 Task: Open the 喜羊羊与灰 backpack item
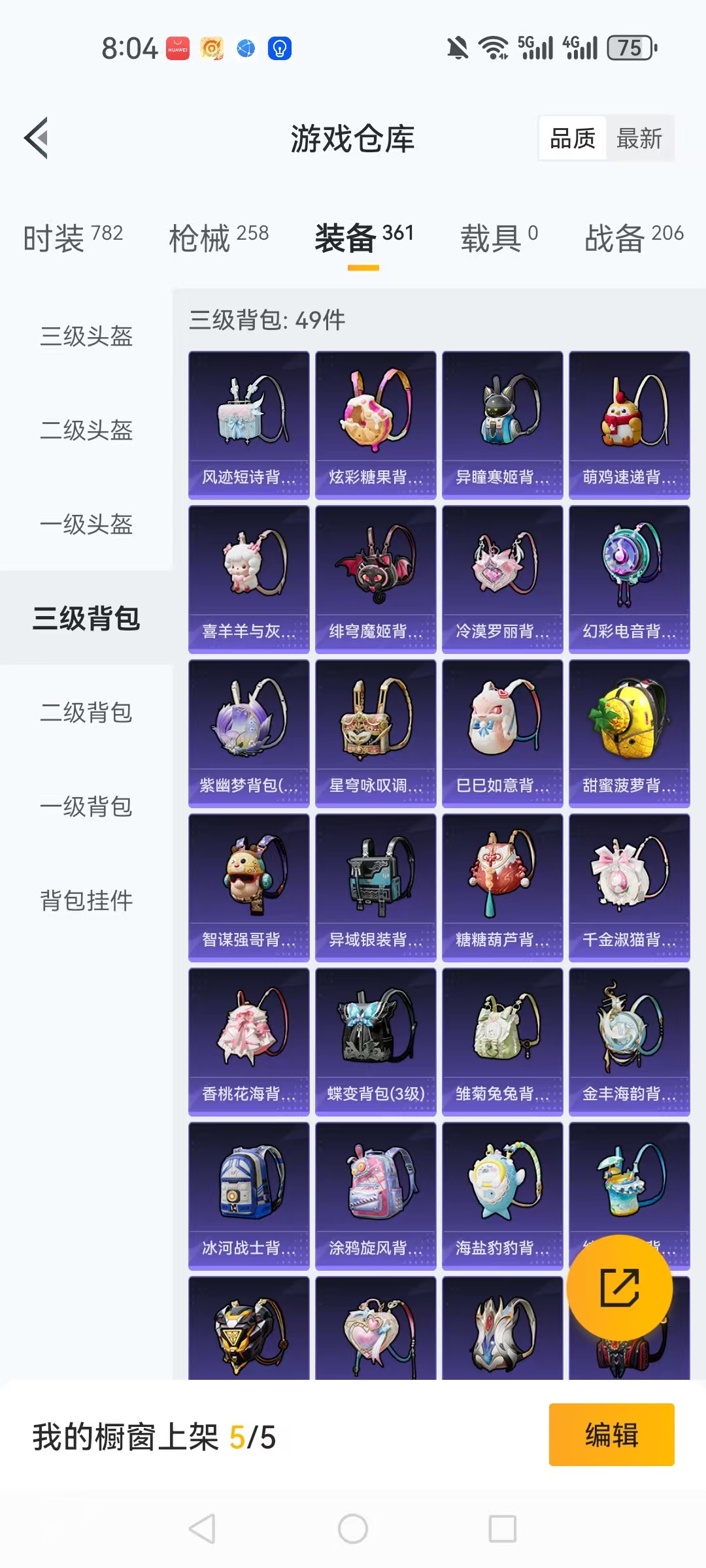click(248, 575)
